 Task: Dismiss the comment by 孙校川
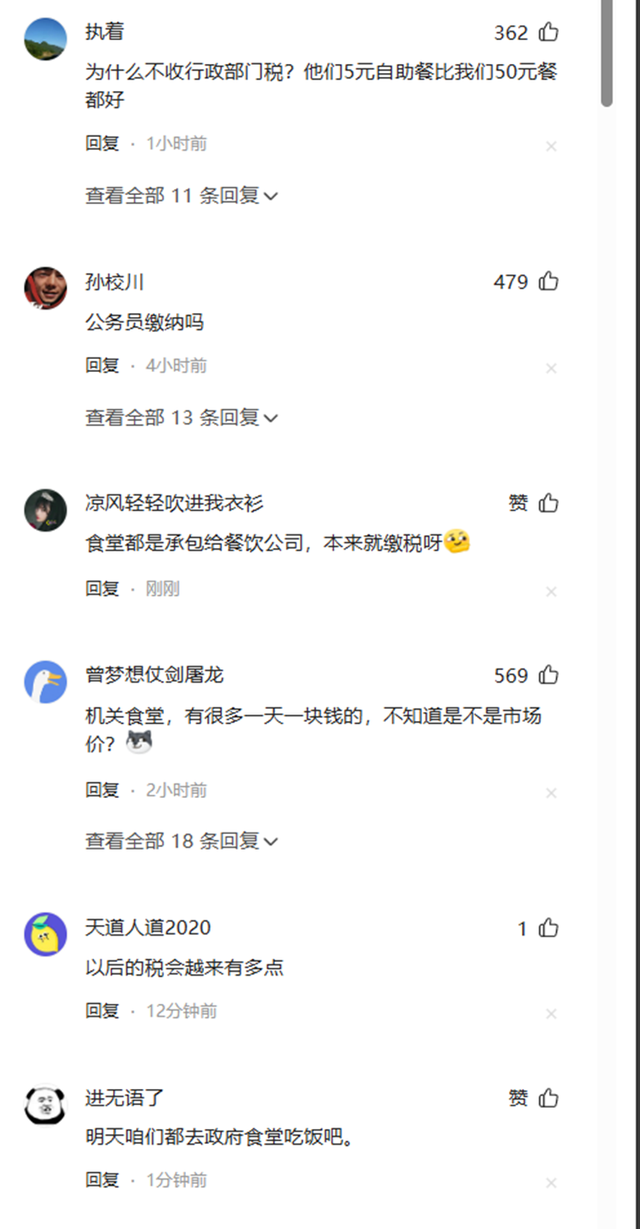550,368
